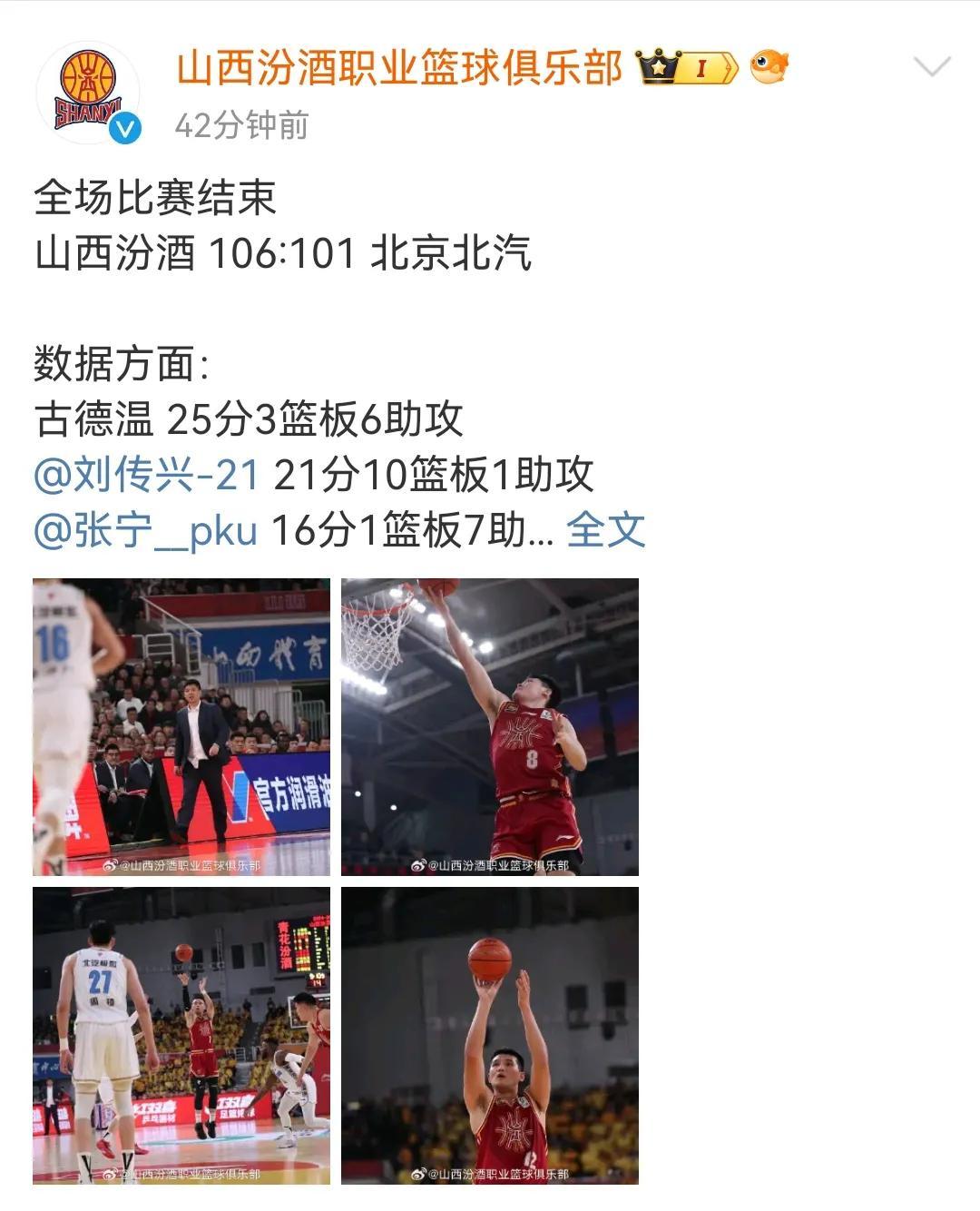The height and width of the screenshot is (1211, 980).
Task: Open the photo with Beijing player number 27
Action: pyautogui.click(x=181, y=1035)
